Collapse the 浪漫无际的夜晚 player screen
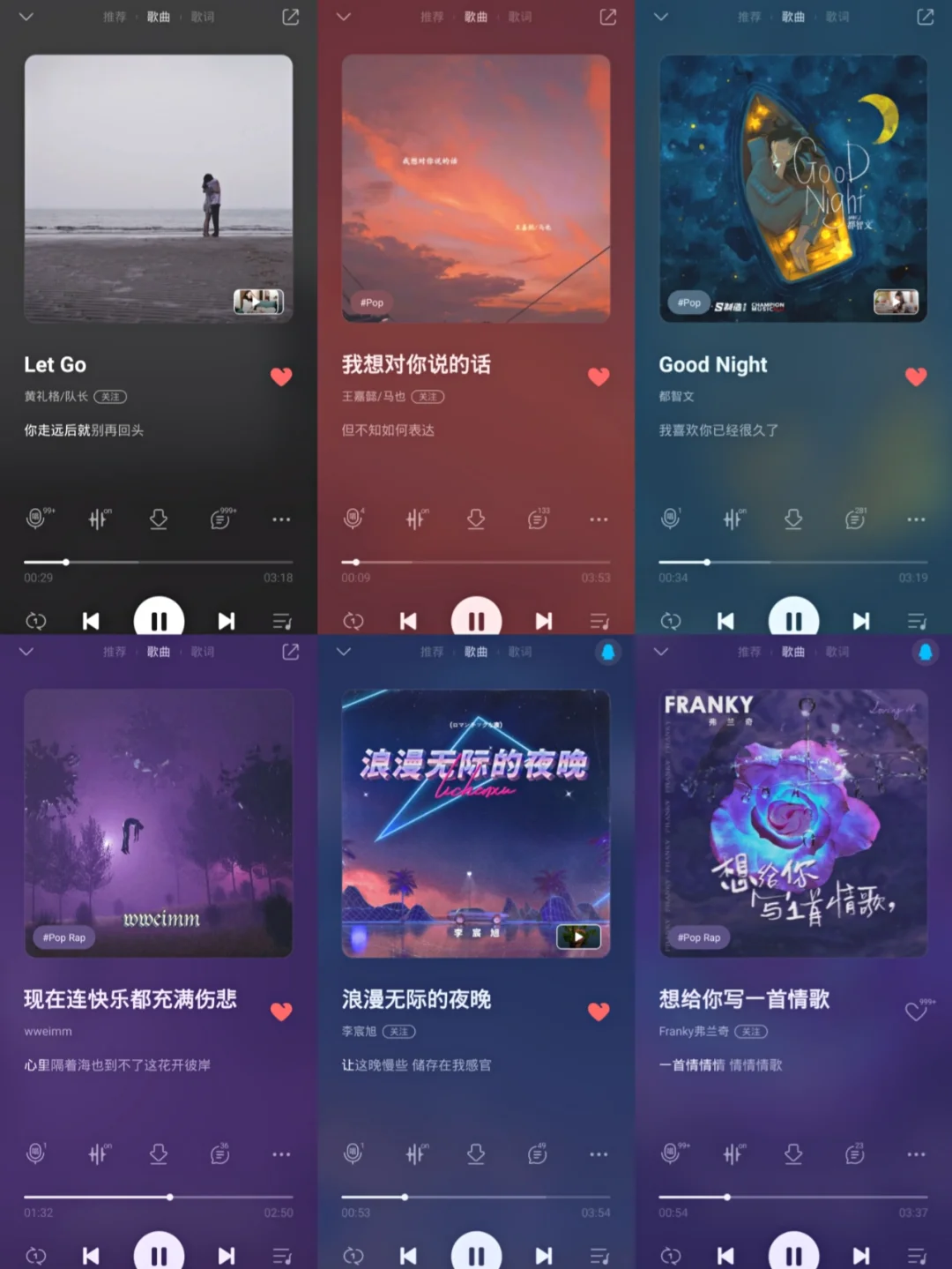The width and height of the screenshot is (952, 1269). pyautogui.click(x=344, y=651)
